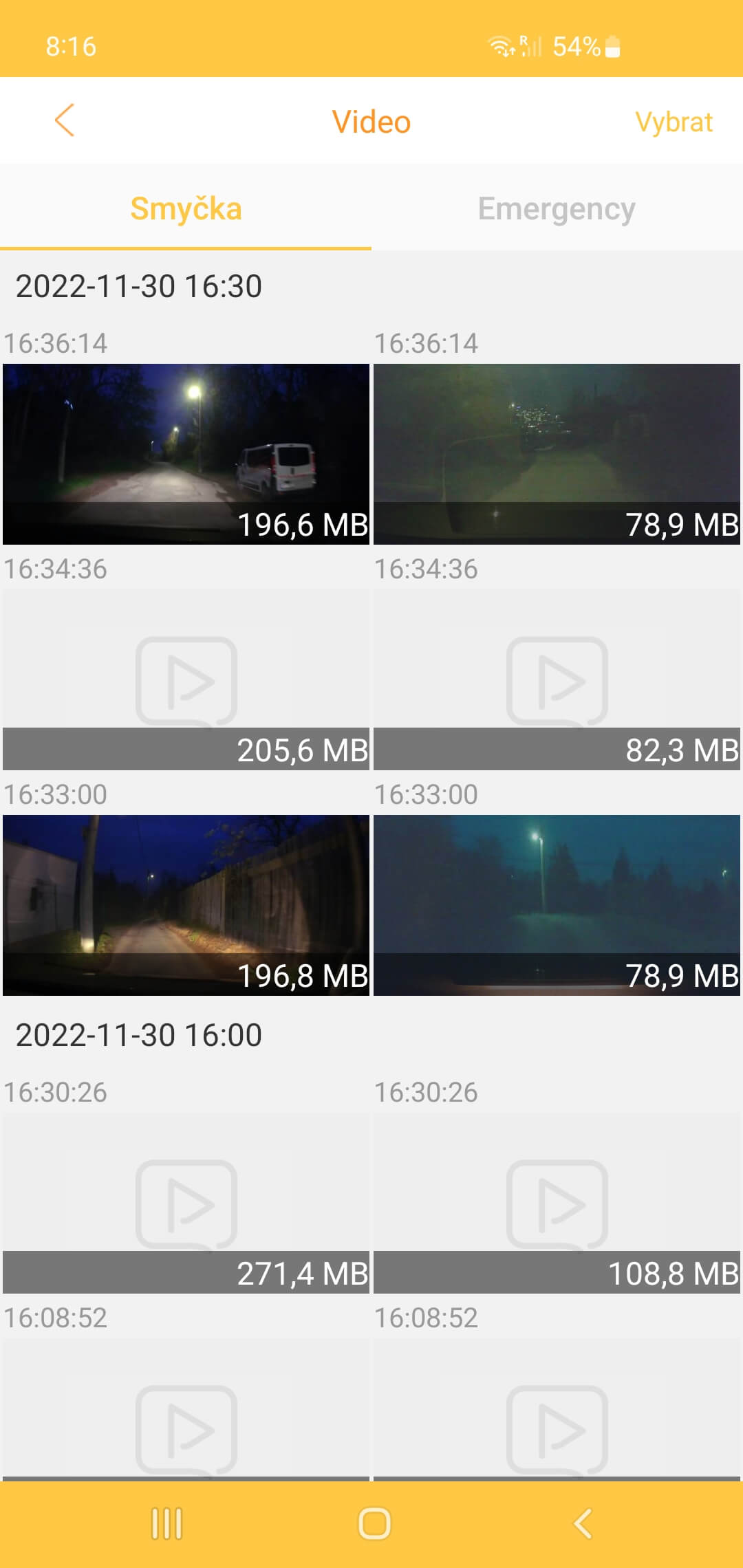Play the 196,8 MB video from 16:33:00
743x1568 pixels.
186,905
